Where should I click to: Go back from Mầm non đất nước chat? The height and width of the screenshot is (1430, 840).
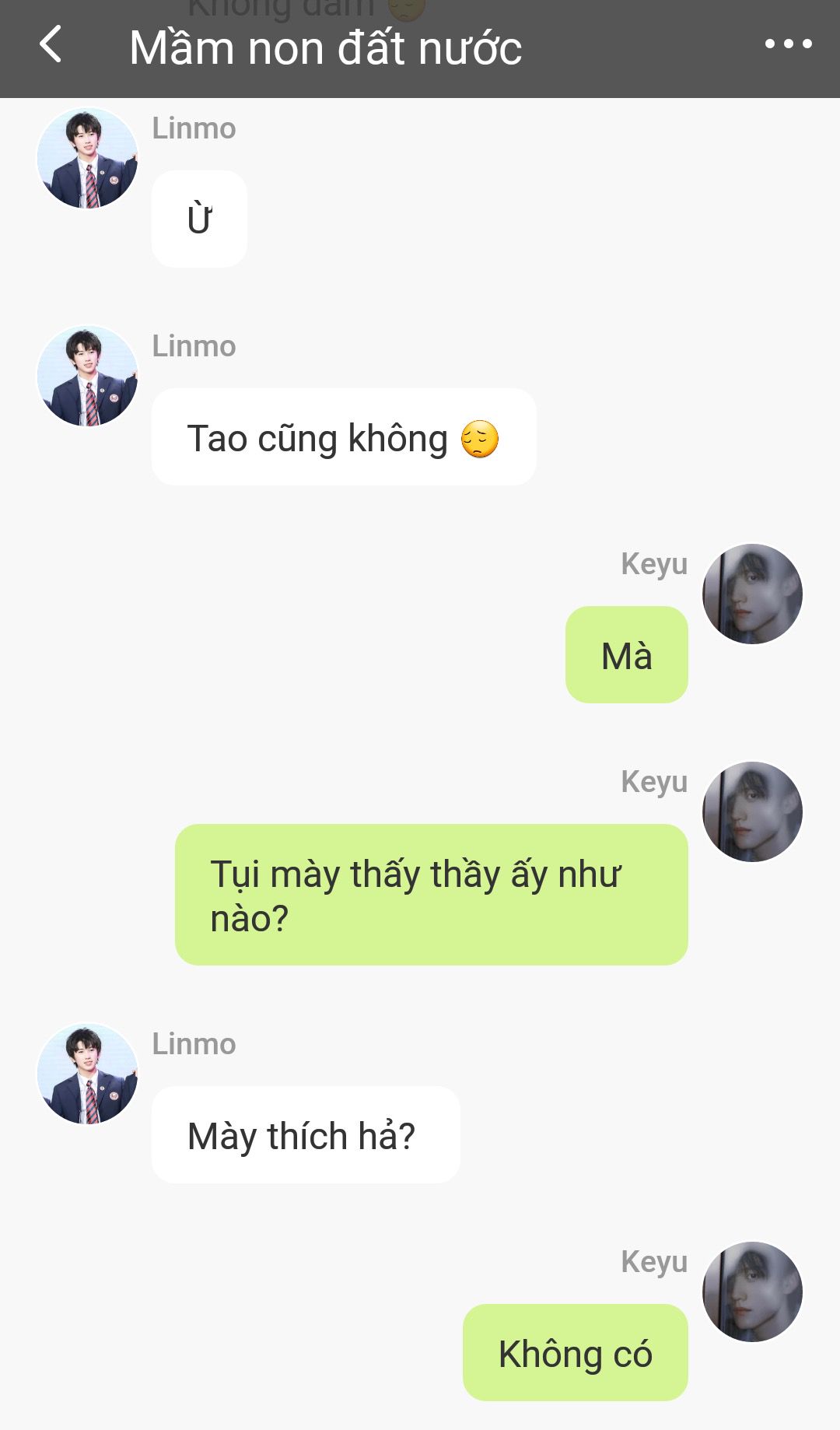coord(51,45)
